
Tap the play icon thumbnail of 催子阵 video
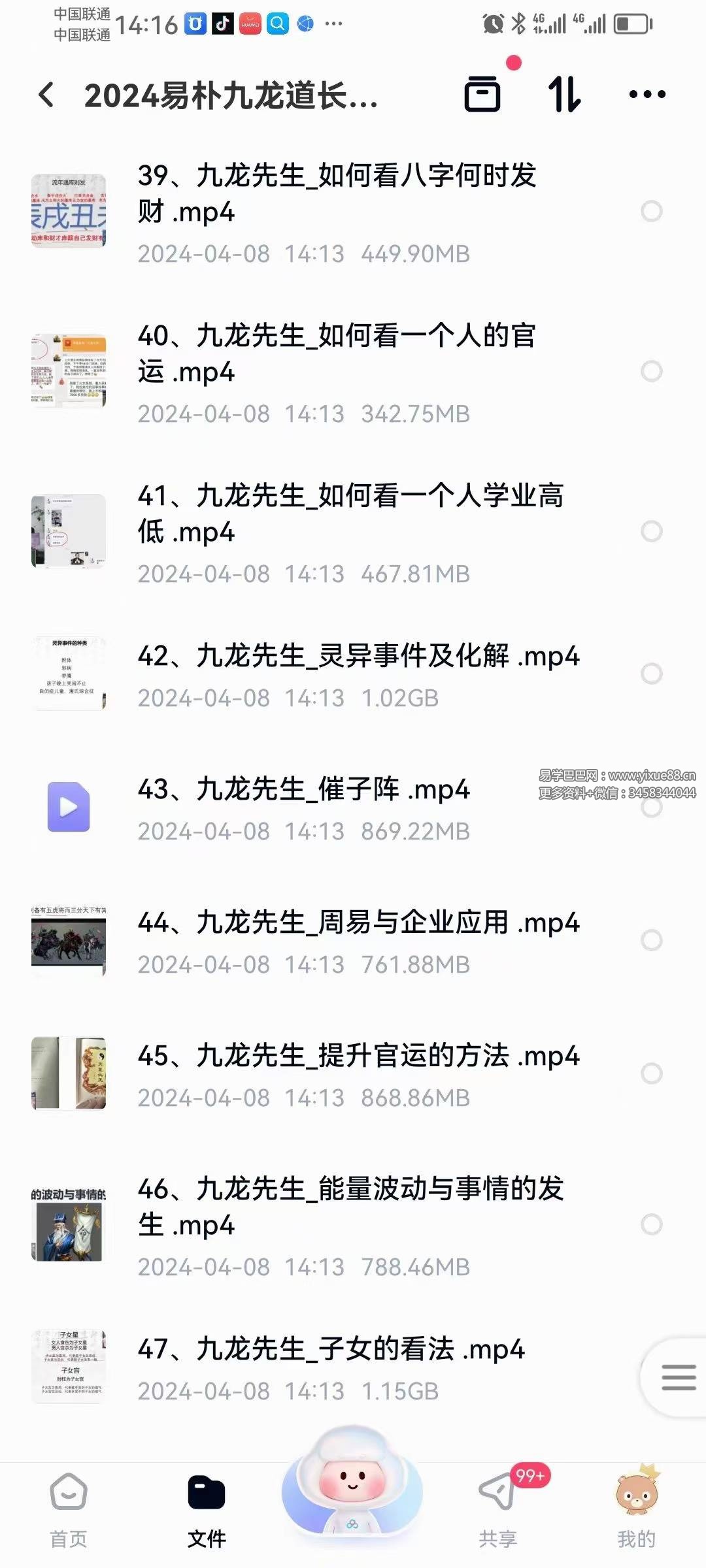[x=69, y=807]
